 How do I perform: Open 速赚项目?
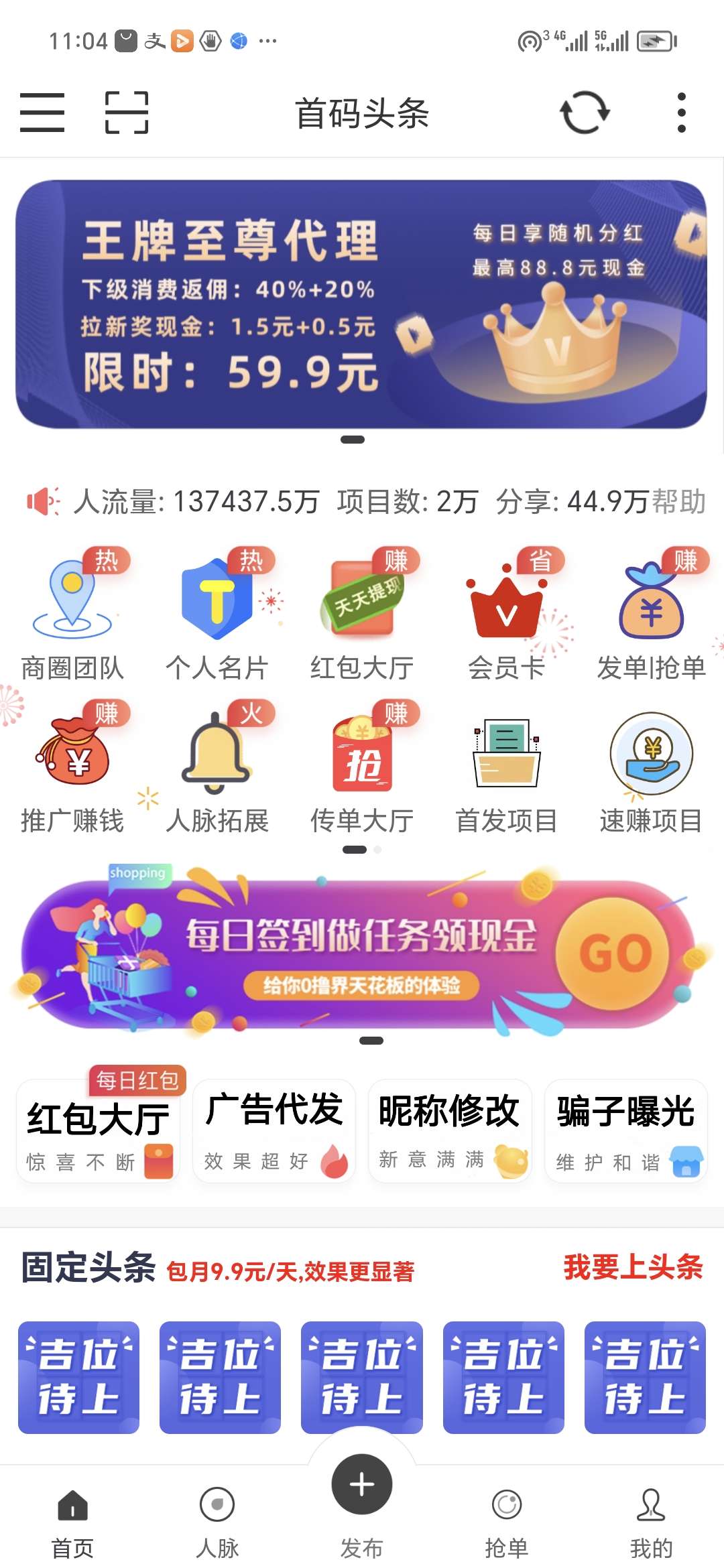652,769
